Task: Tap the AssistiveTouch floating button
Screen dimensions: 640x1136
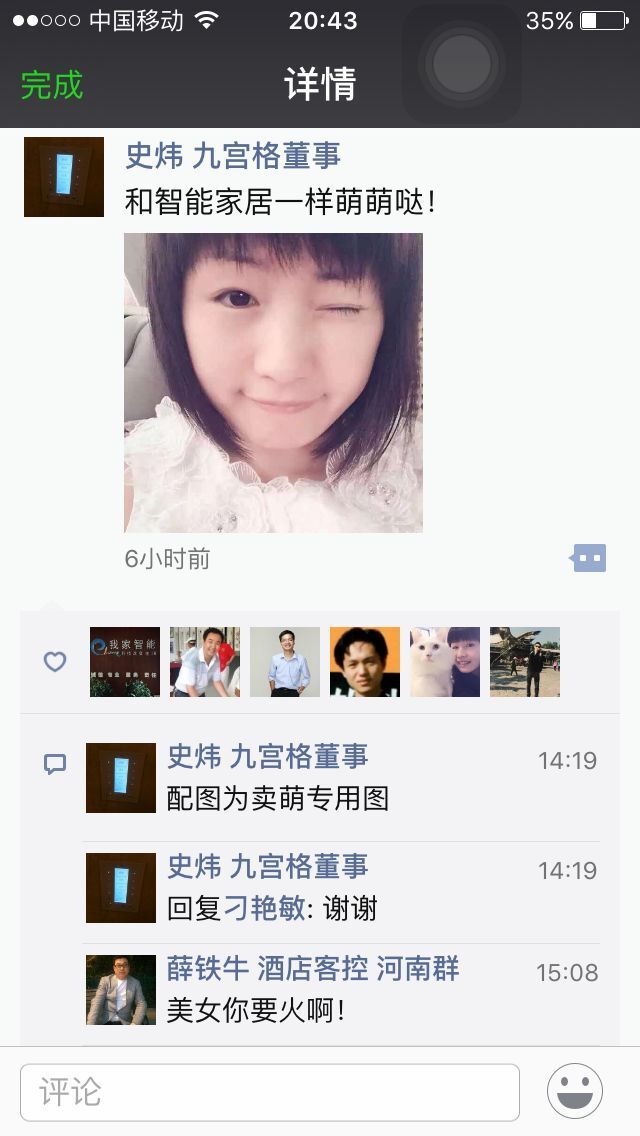Action: tap(462, 64)
